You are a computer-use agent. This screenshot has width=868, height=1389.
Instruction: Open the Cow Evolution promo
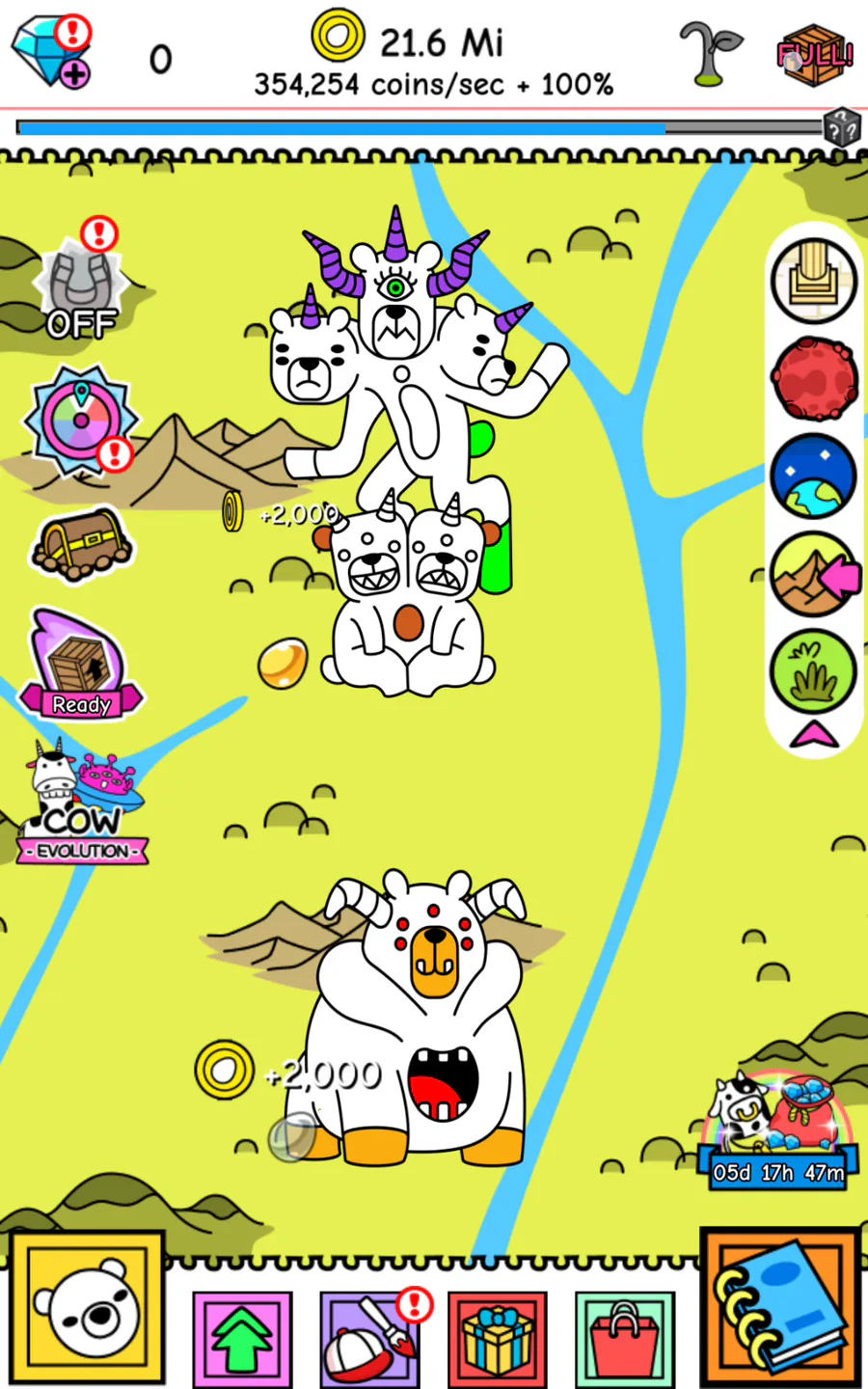(83, 803)
